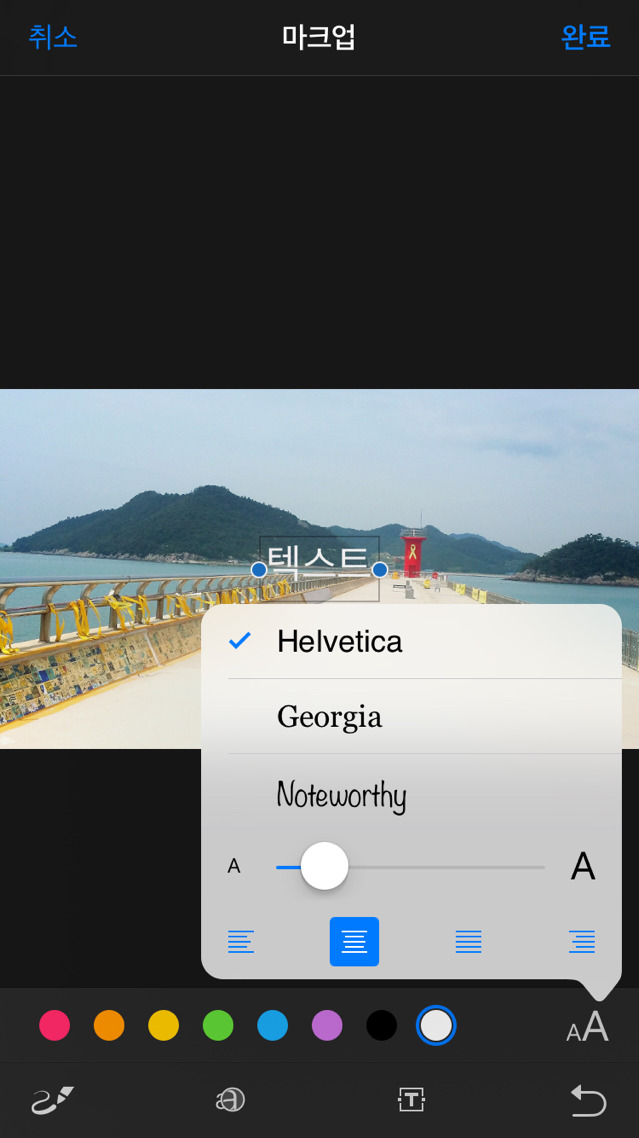Viewport: 639px width, 1138px height.
Task: Select the purple color swatch
Action: [327, 1025]
